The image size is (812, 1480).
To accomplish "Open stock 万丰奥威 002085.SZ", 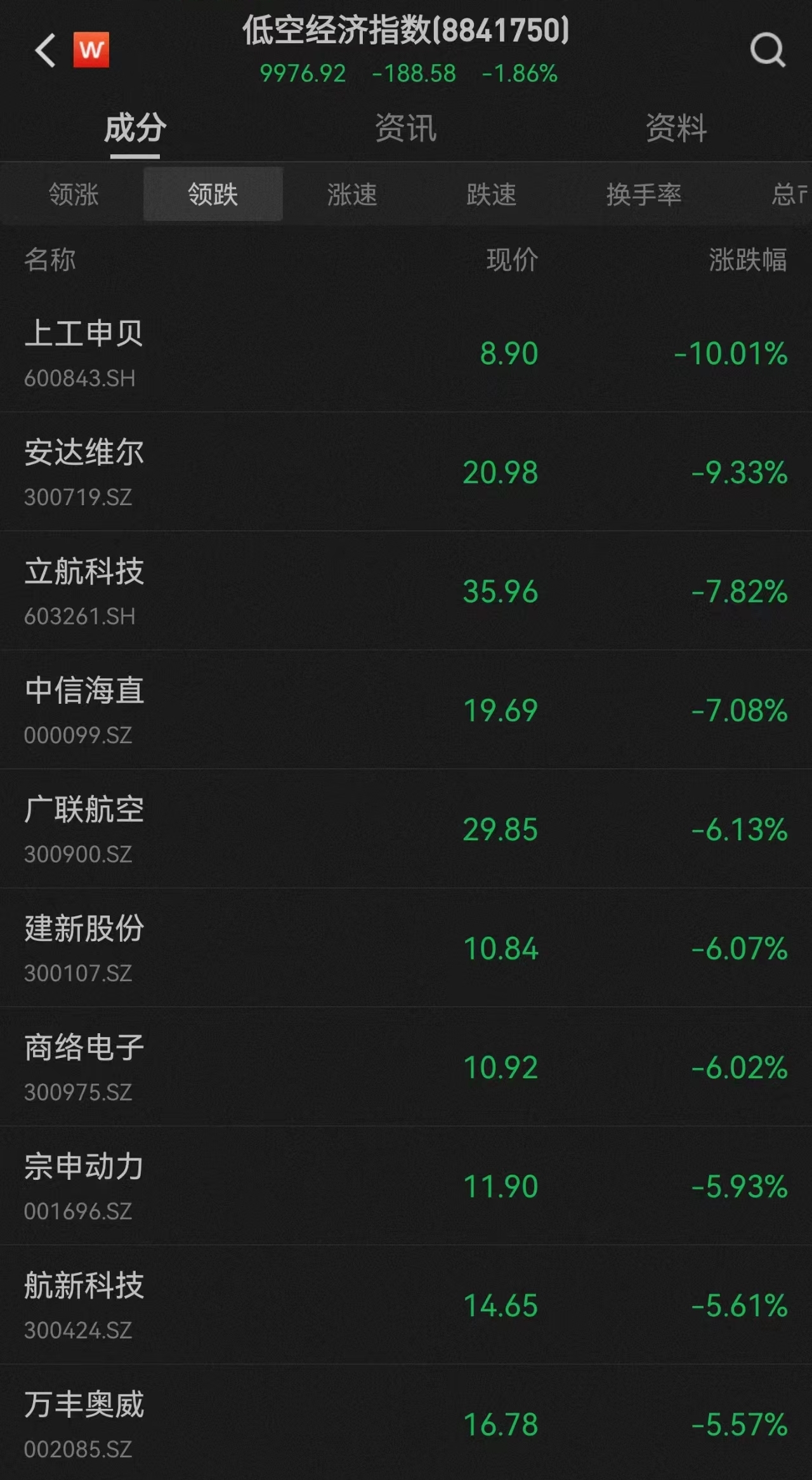I will (x=406, y=1423).
